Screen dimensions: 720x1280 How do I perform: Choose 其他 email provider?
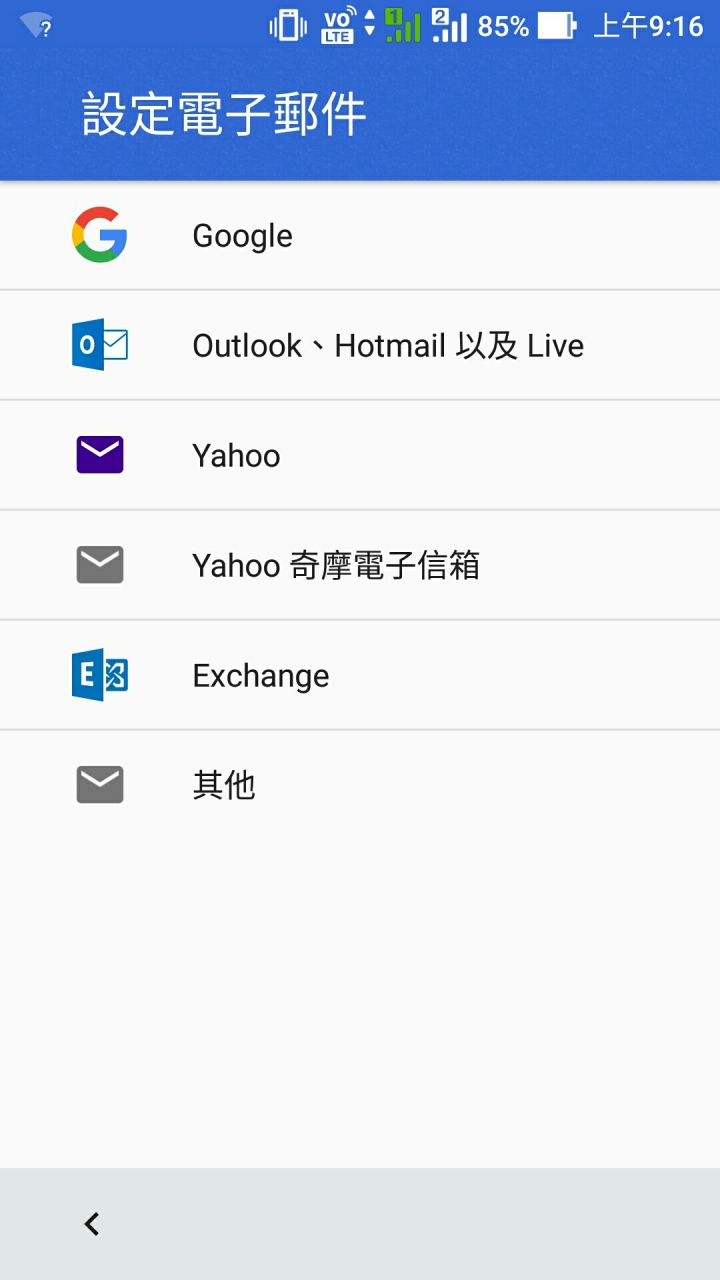tap(360, 785)
